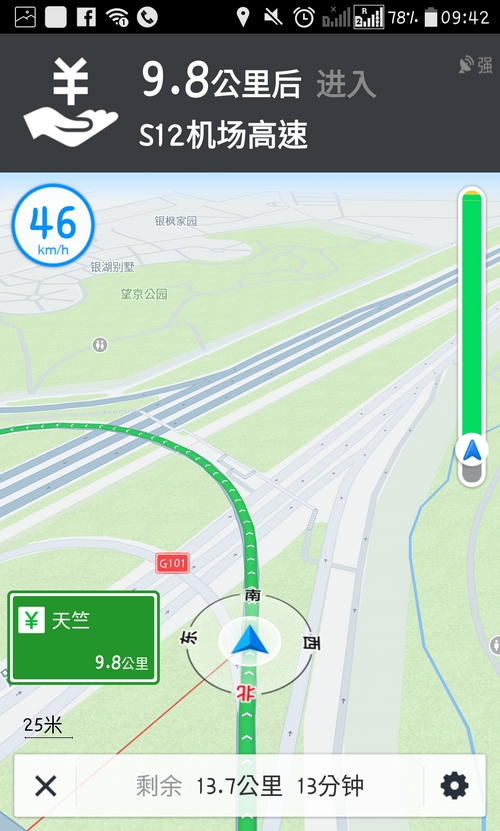500x831 pixels.
Task: Tap the remaining 13.7公里 13分钟 info
Action: click(x=250, y=786)
